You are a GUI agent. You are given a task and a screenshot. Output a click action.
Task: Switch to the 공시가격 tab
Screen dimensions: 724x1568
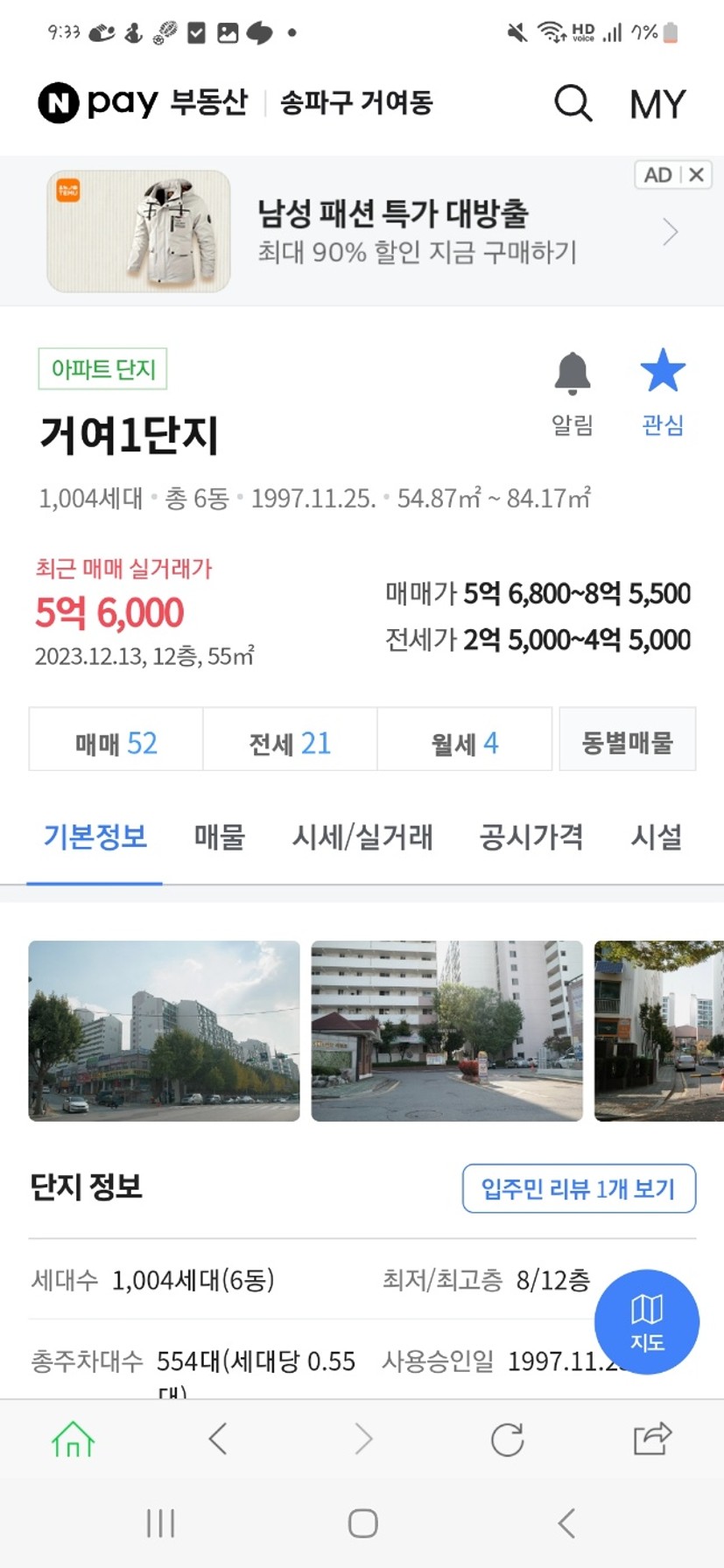pyautogui.click(x=531, y=837)
